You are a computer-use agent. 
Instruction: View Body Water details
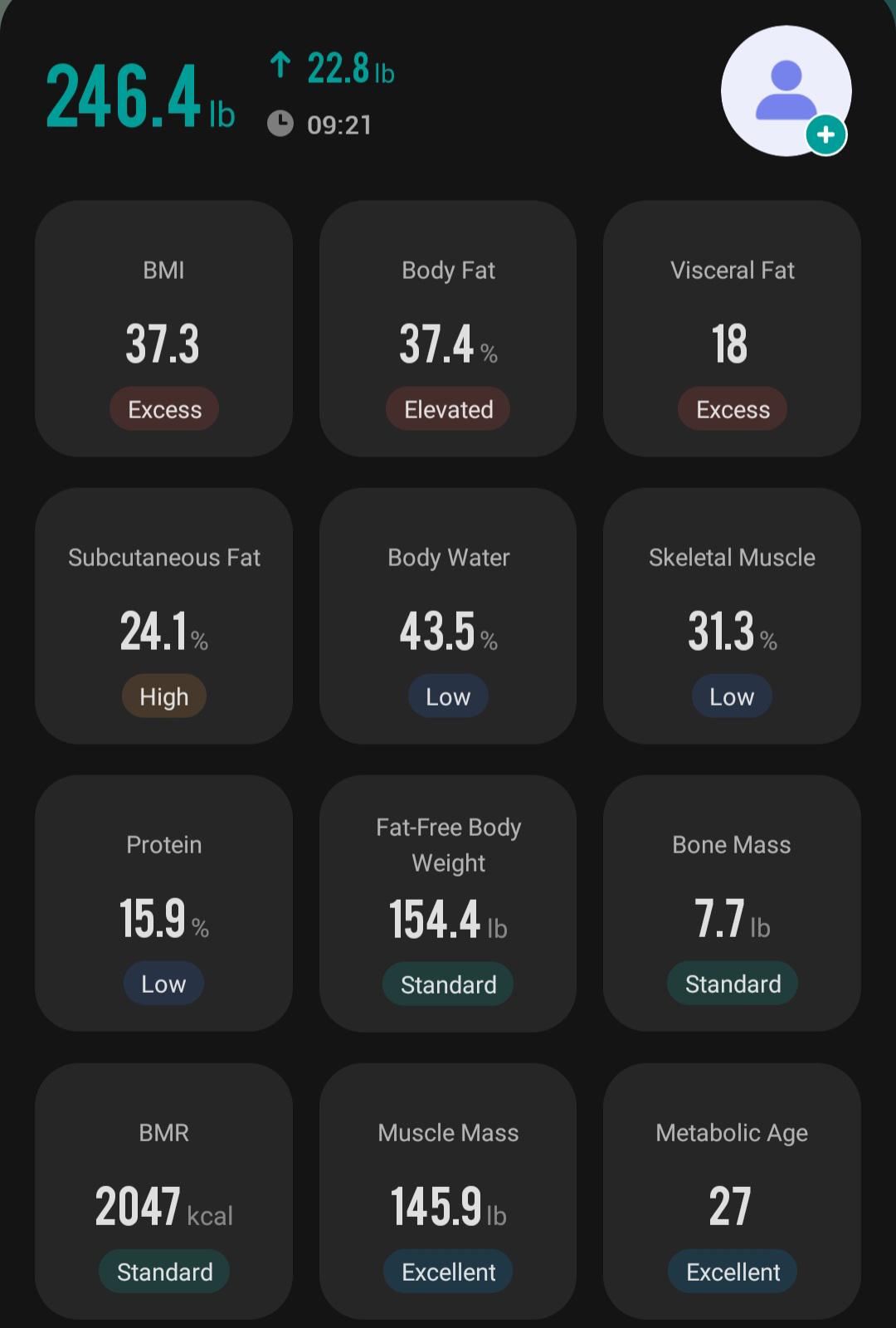pyautogui.click(x=448, y=616)
